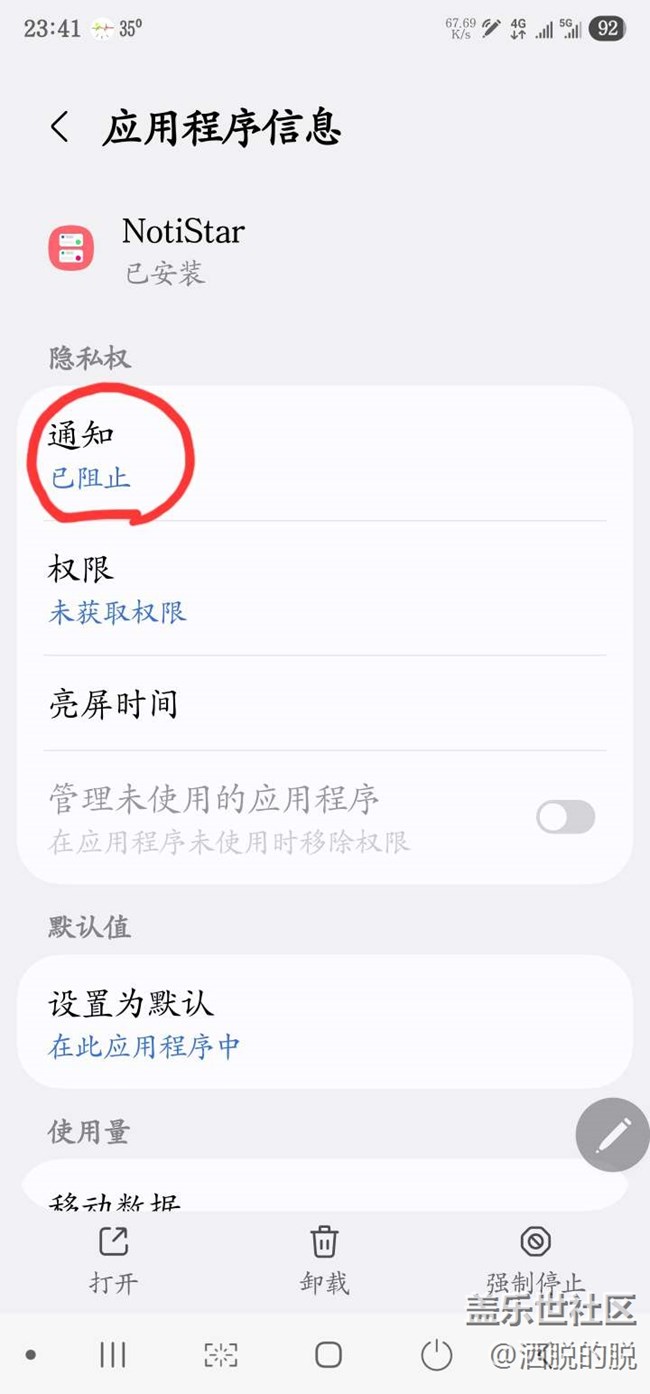
Task: Open 设置为默认 settings
Action: point(325,1022)
